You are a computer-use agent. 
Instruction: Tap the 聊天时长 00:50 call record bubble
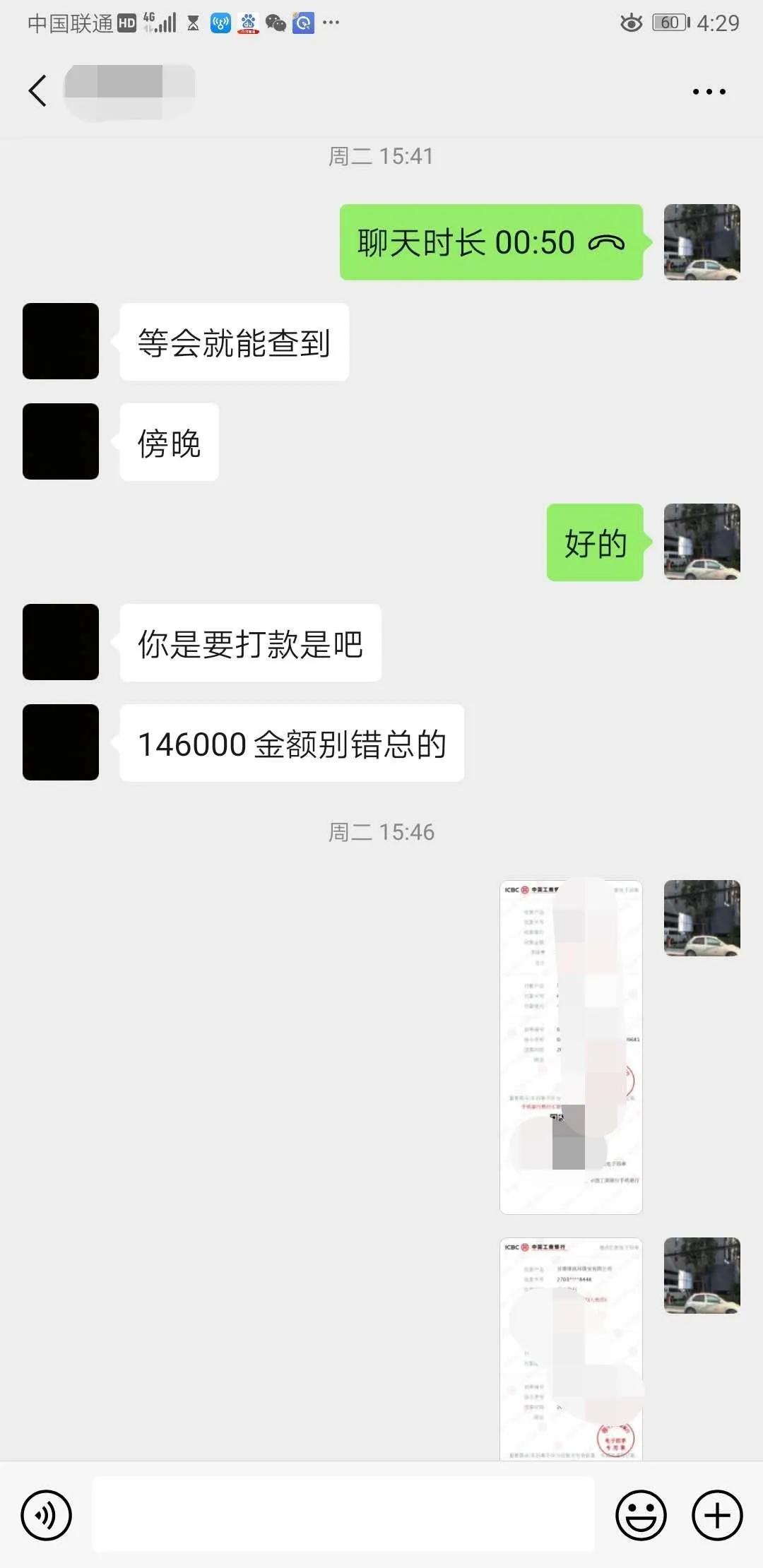[x=491, y=243]
